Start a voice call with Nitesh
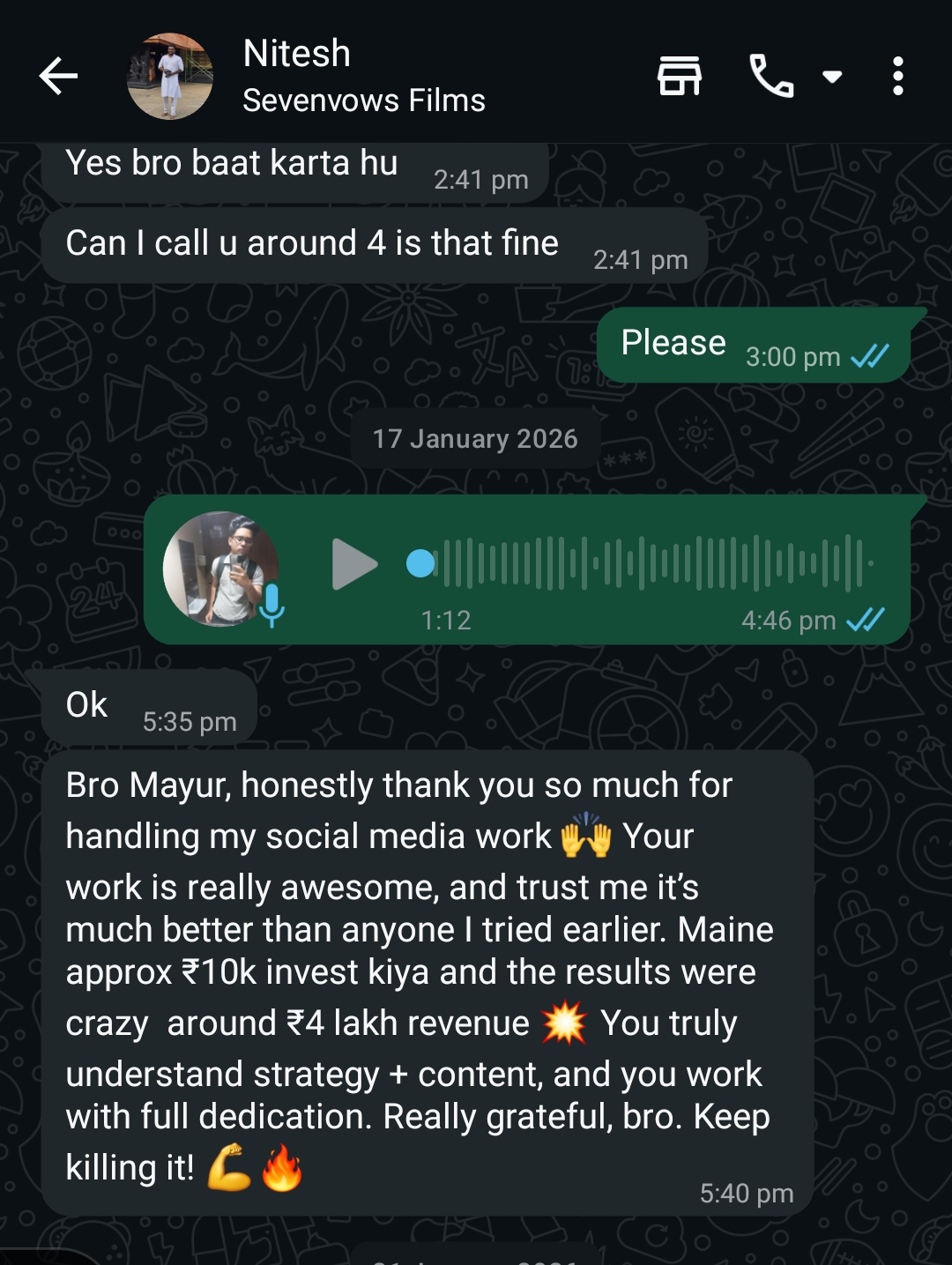Screen dimensions: 952x1265 [x=771, y=76]
